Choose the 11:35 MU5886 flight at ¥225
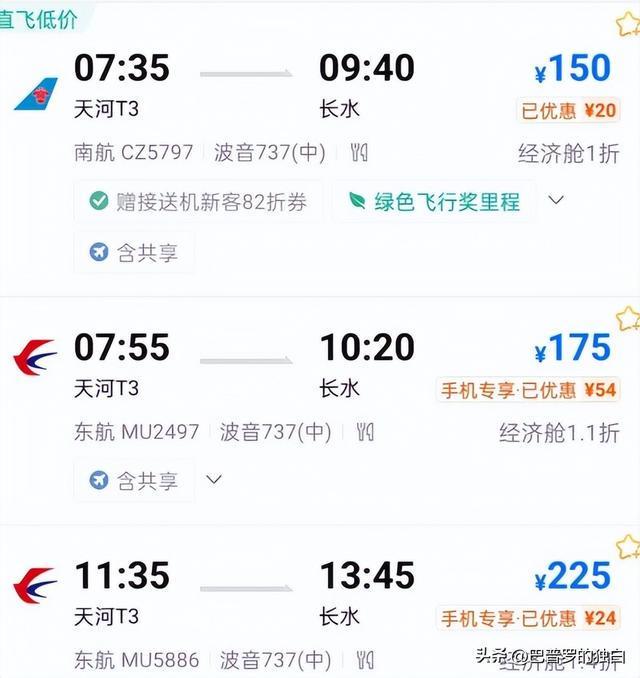The width and height of the screenshot is (640, 678). pyautogui.click(x=320, y=600)
